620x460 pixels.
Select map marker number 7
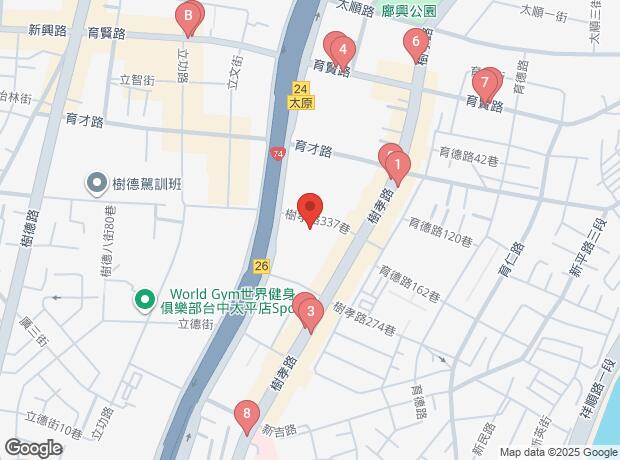[x=485, y=82]
